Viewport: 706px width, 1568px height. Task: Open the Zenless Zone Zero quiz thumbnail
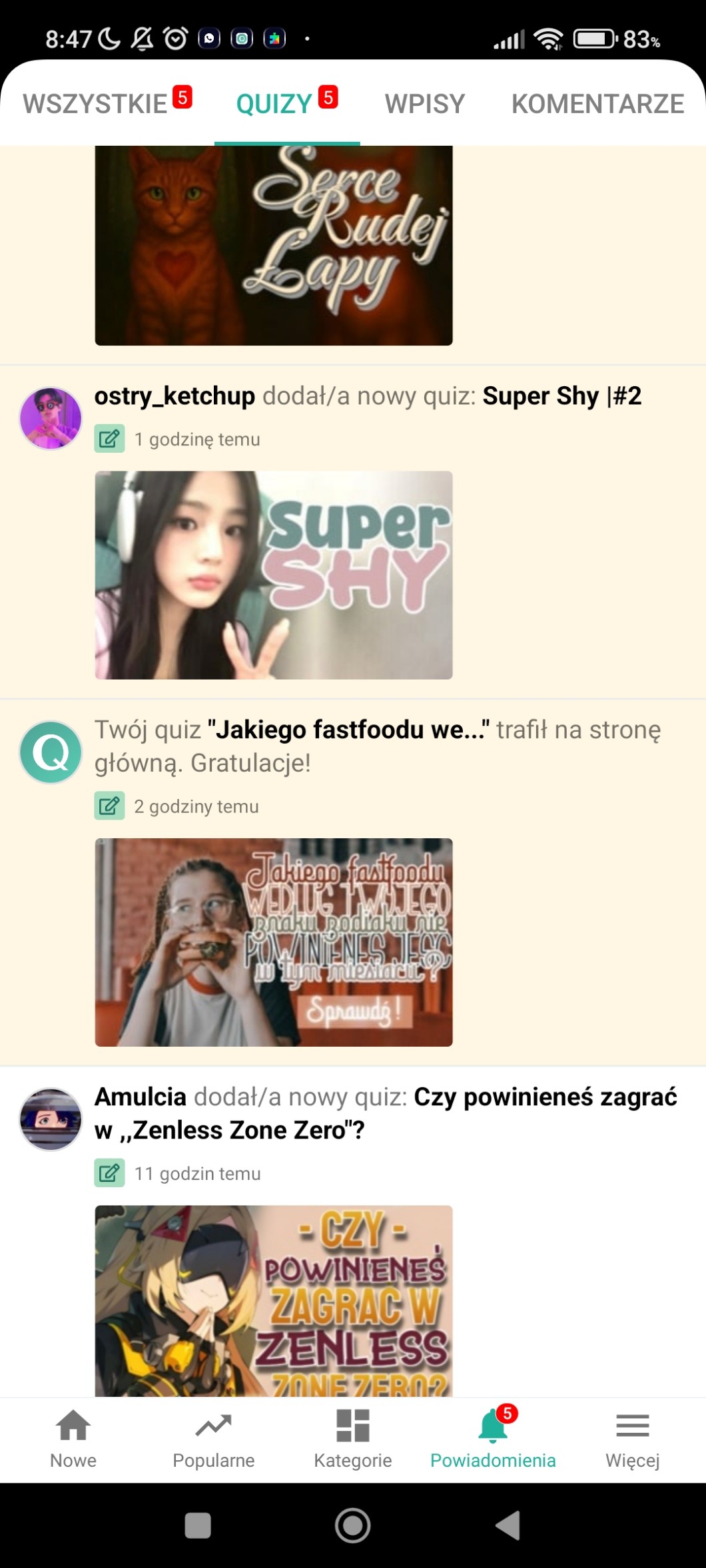coord(274,1301)
